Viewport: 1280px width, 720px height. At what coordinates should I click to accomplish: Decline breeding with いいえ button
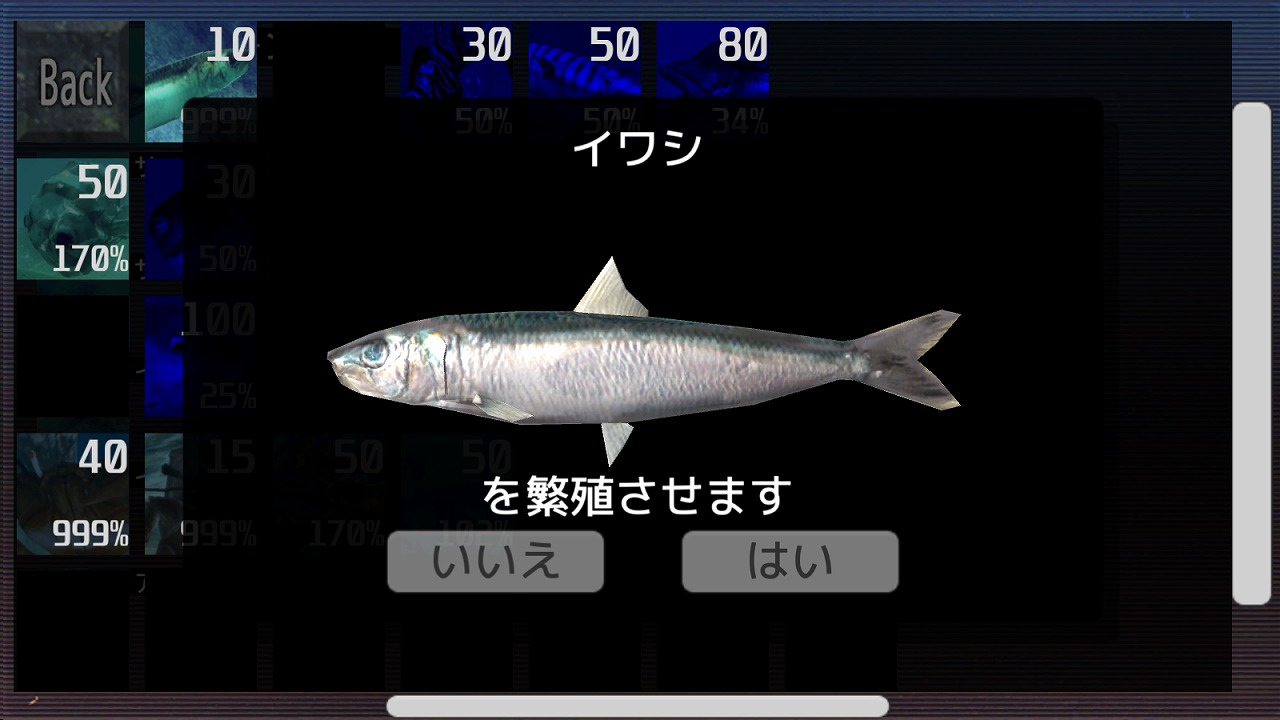pos(495,561)
